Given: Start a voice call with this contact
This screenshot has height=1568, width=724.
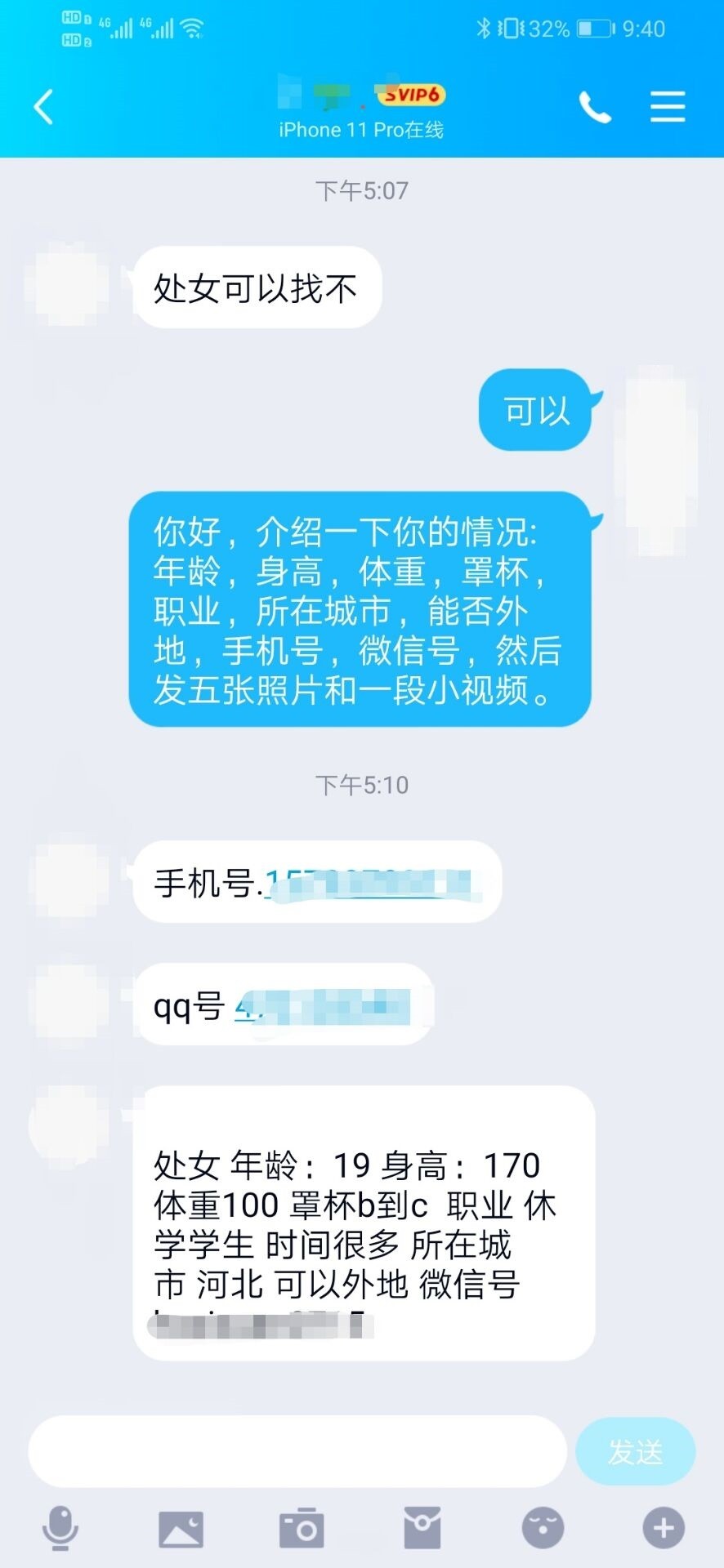Looking at the screenshot, I should tap(595, 107).
